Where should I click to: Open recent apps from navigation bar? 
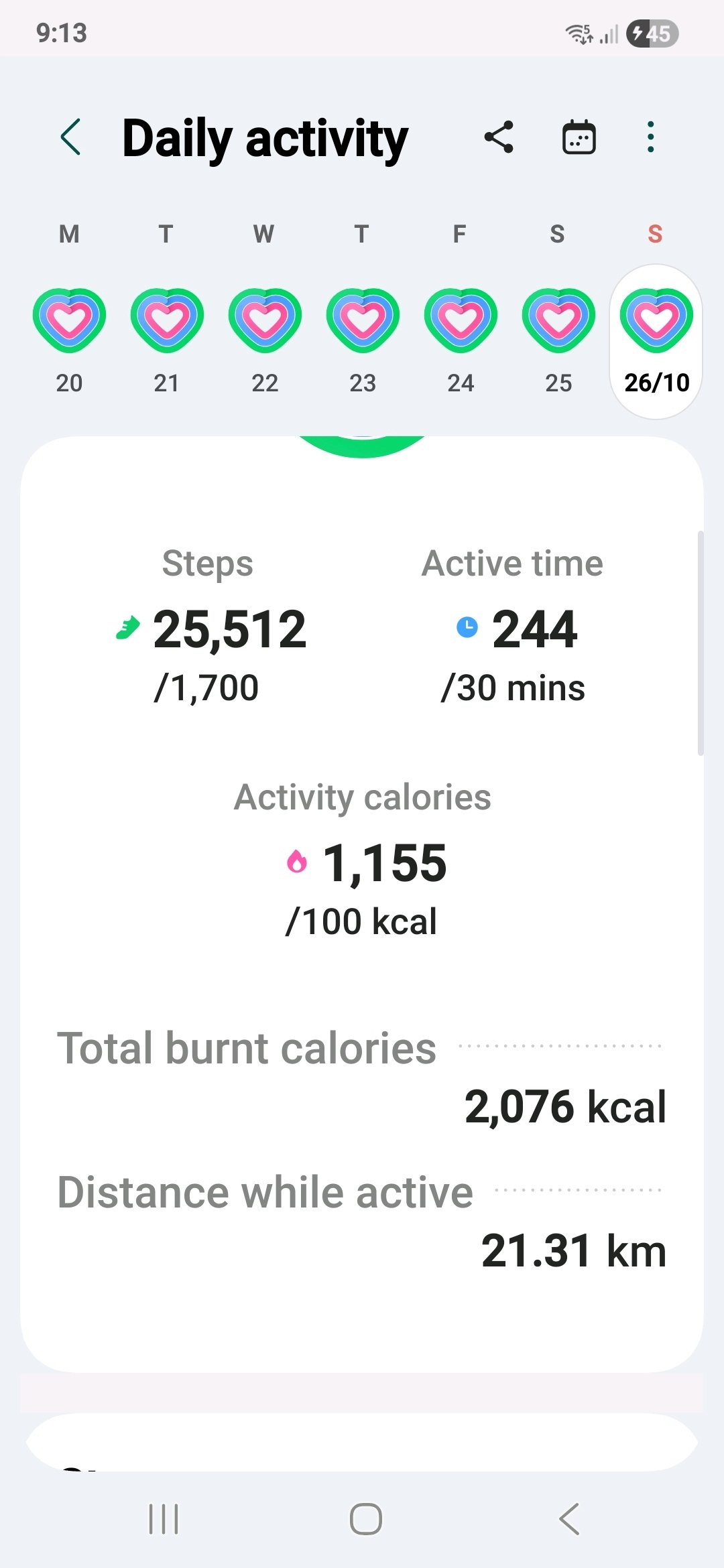164,1518
